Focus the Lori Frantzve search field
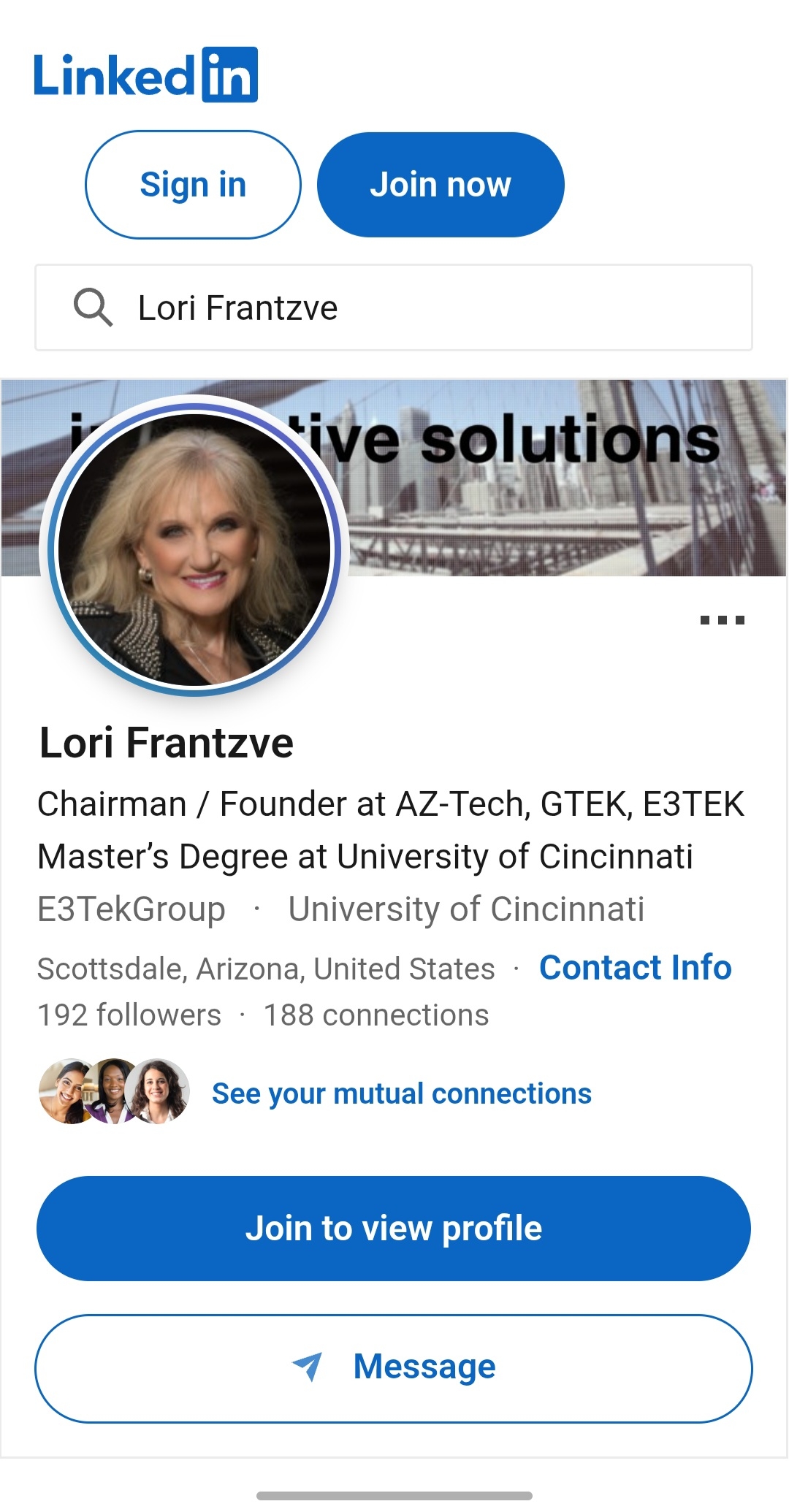The image size is (789, 1512). 394,308
